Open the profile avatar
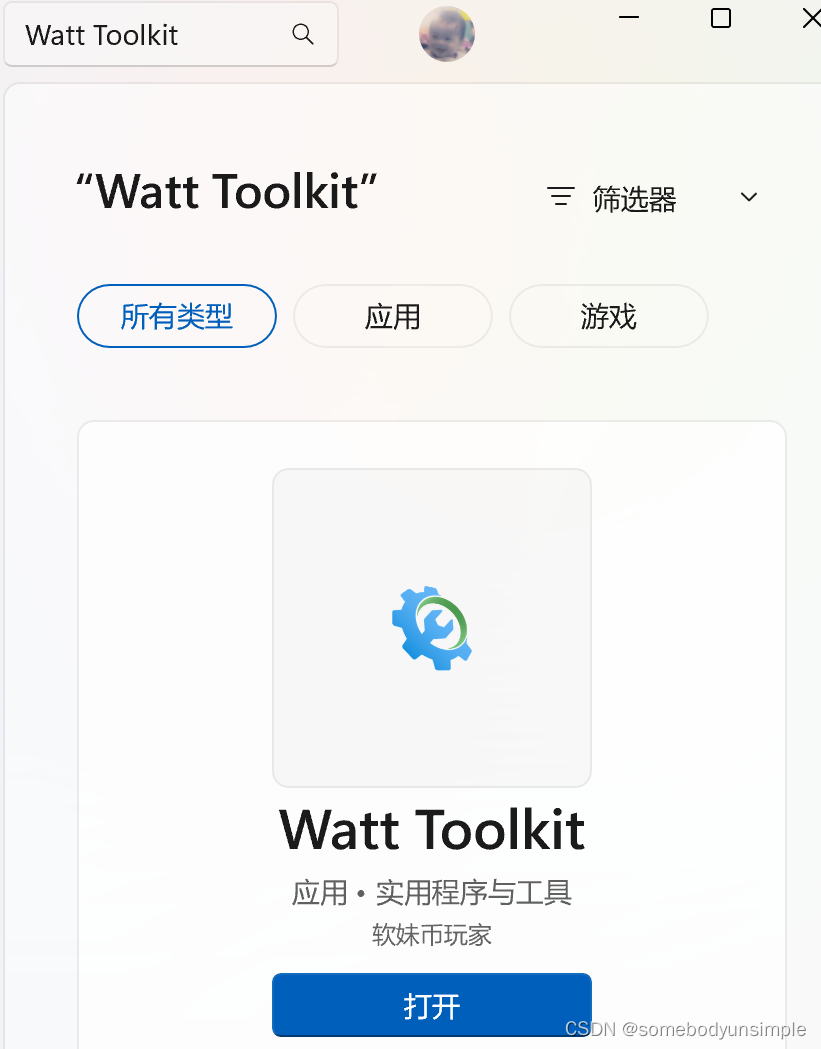 [447, 34]
